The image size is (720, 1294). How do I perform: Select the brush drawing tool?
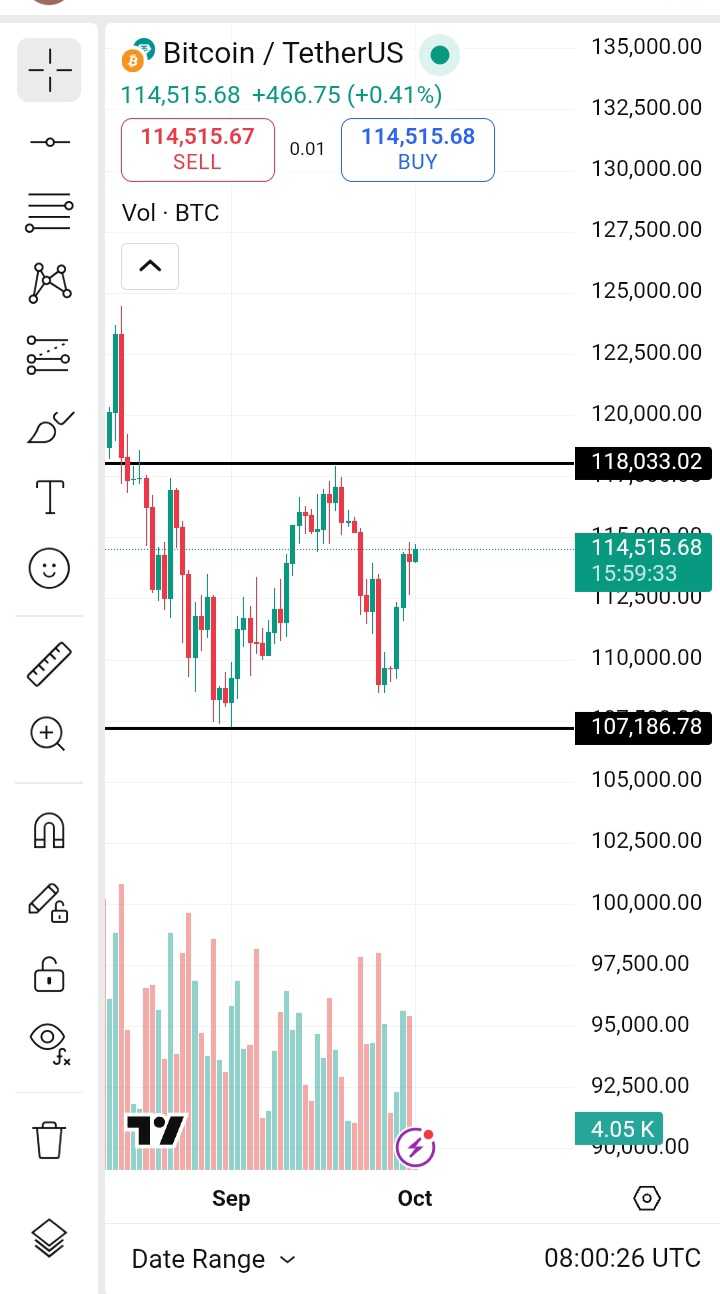coord(49,427)
